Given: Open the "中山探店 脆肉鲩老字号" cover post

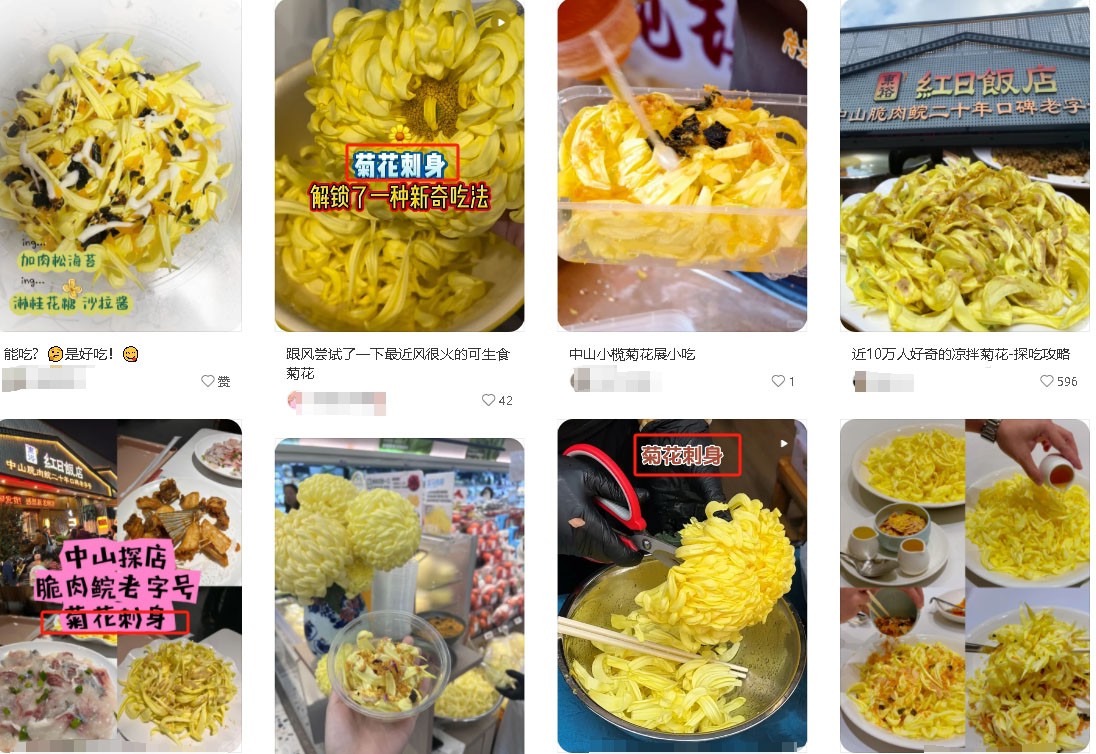Looking at the screenshot, I should pyautogui.click(x=120, y=585).
